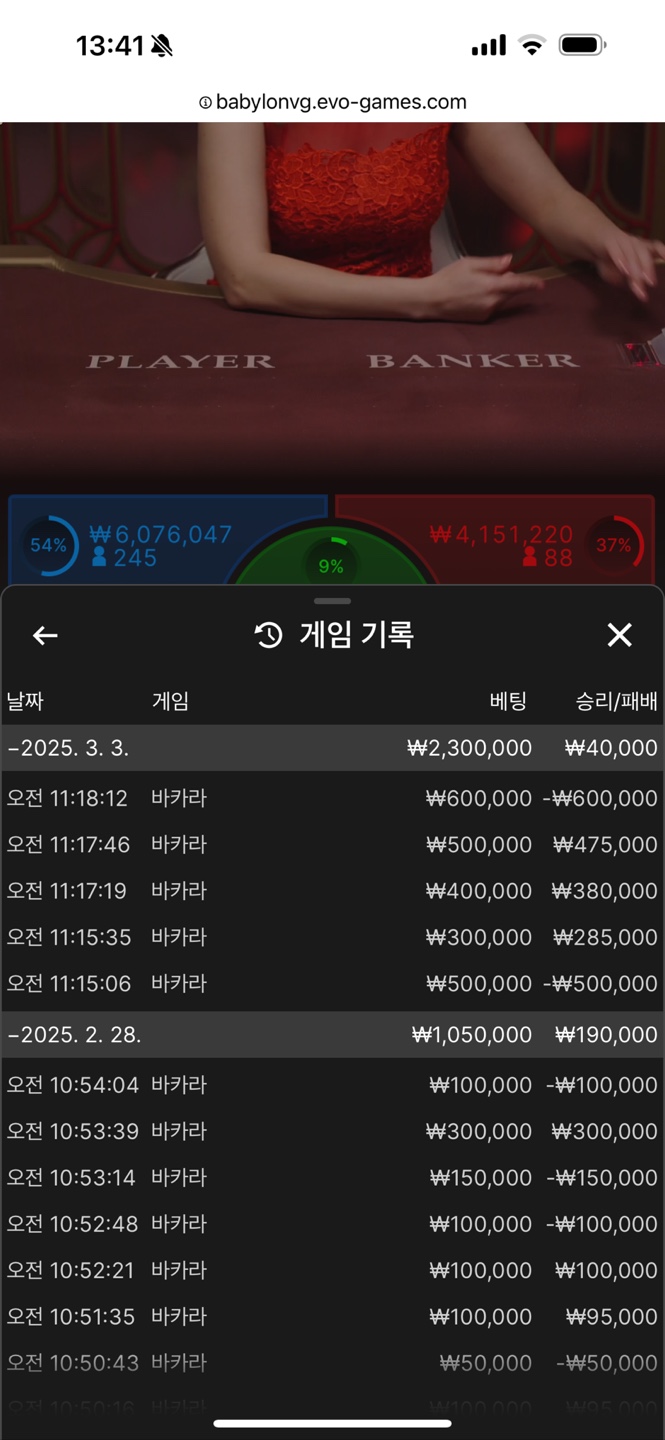Collapse the 2025. 2. 28. date group
The height and width of the screenshot is (1440, 665).
pos(332,1035)
